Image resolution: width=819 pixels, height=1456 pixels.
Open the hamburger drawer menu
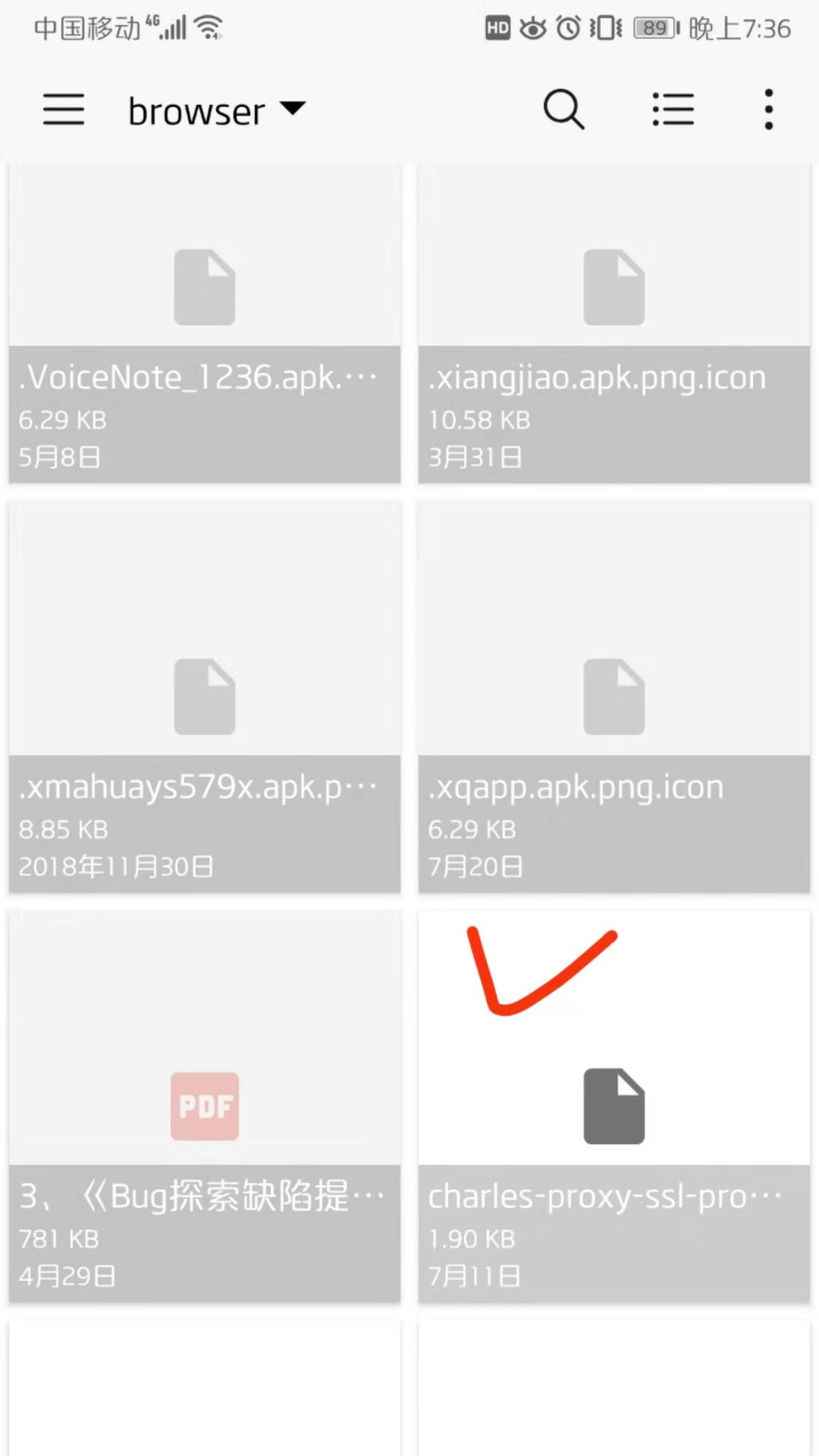pyautogui.click(x=64, y=109)
